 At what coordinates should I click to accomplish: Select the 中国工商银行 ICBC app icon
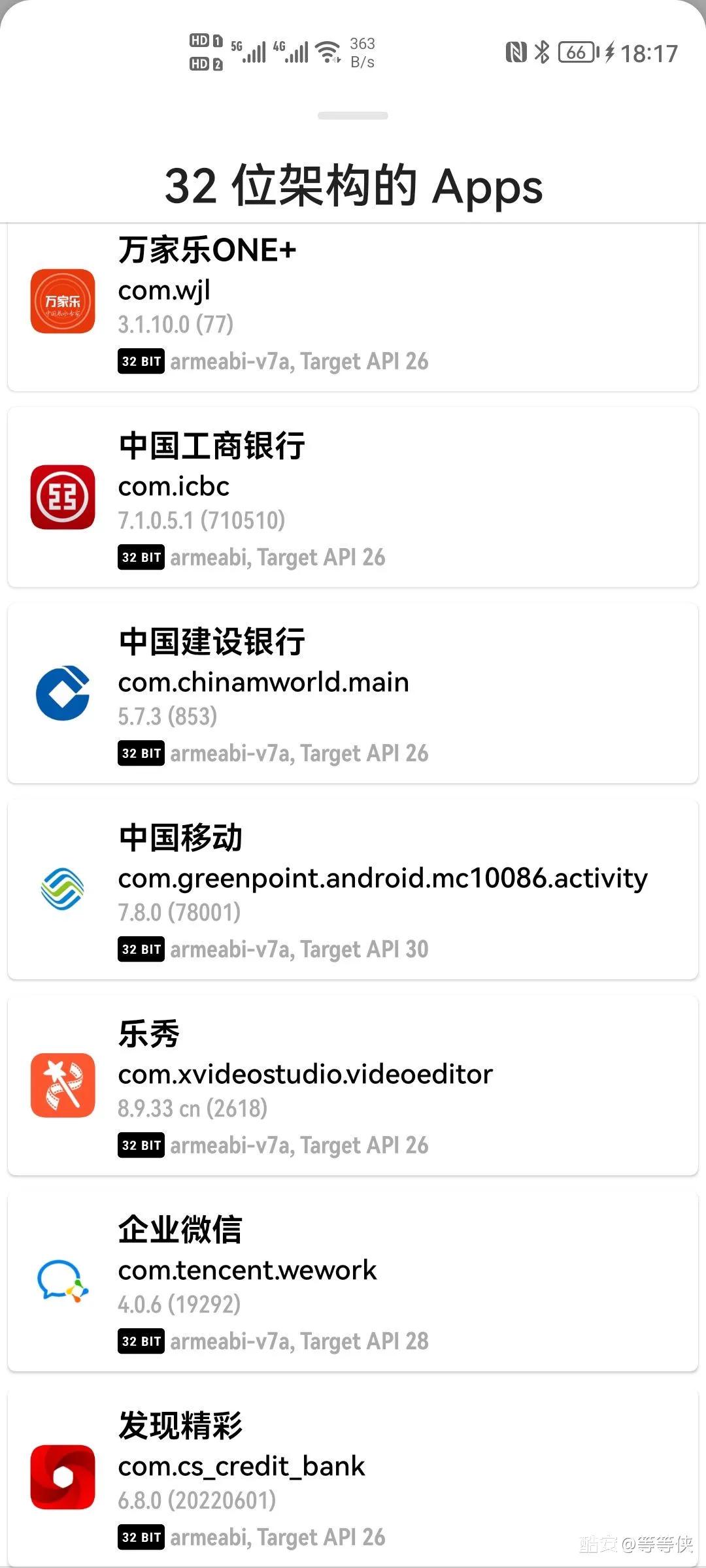[62, 498]
